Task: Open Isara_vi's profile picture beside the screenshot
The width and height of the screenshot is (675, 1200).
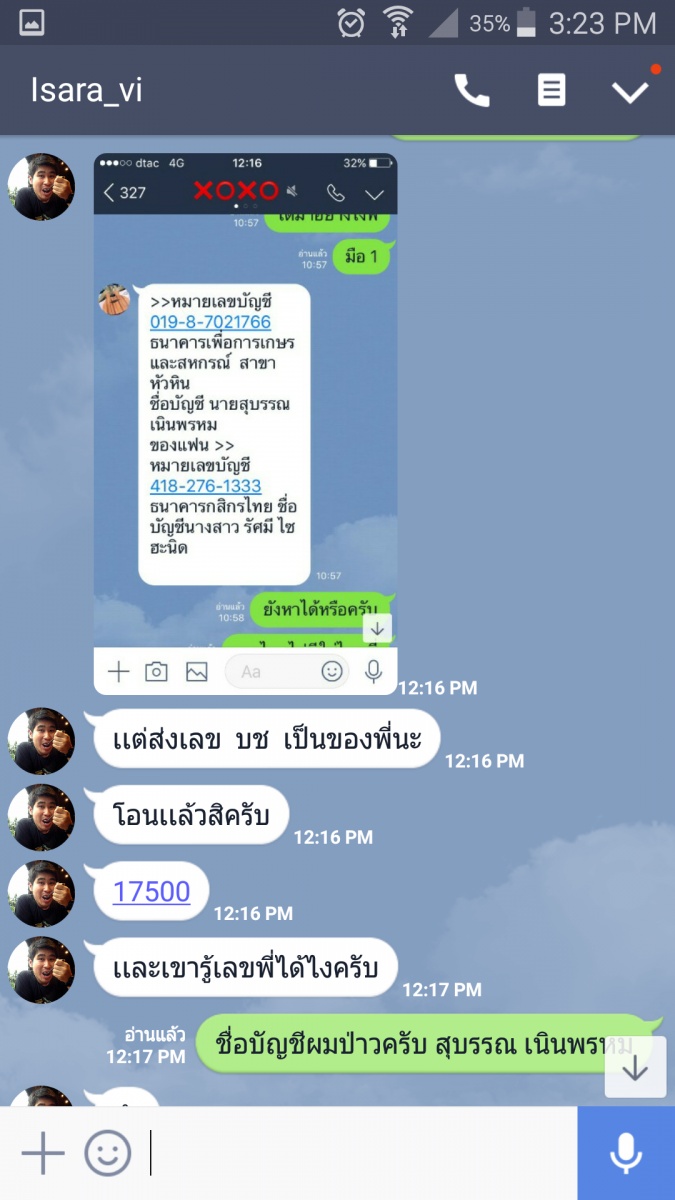Action: [x=41, y=187]
